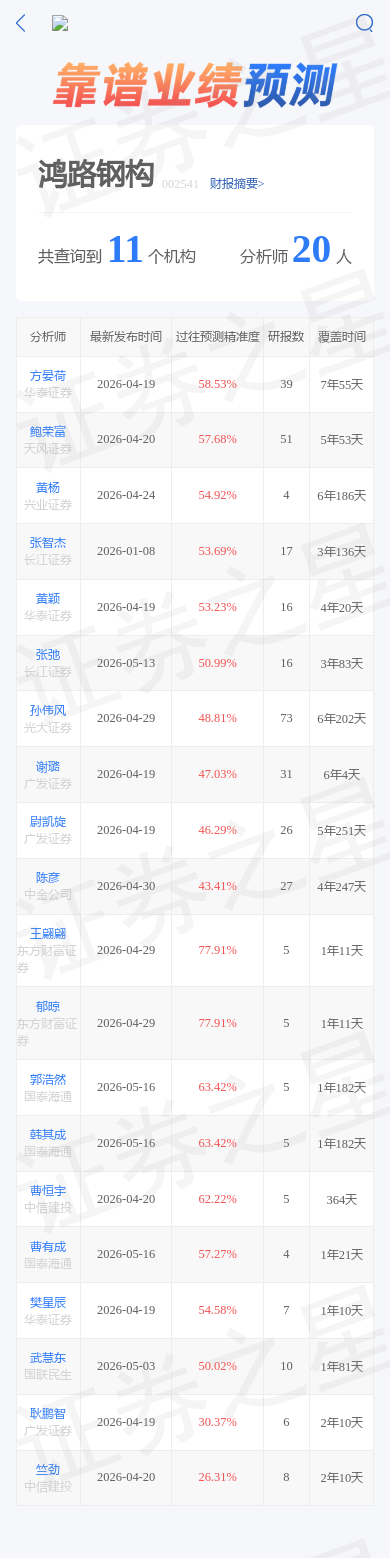
Task: View analyst 黄杨 from 兴业证券
Action: (48, 487)
